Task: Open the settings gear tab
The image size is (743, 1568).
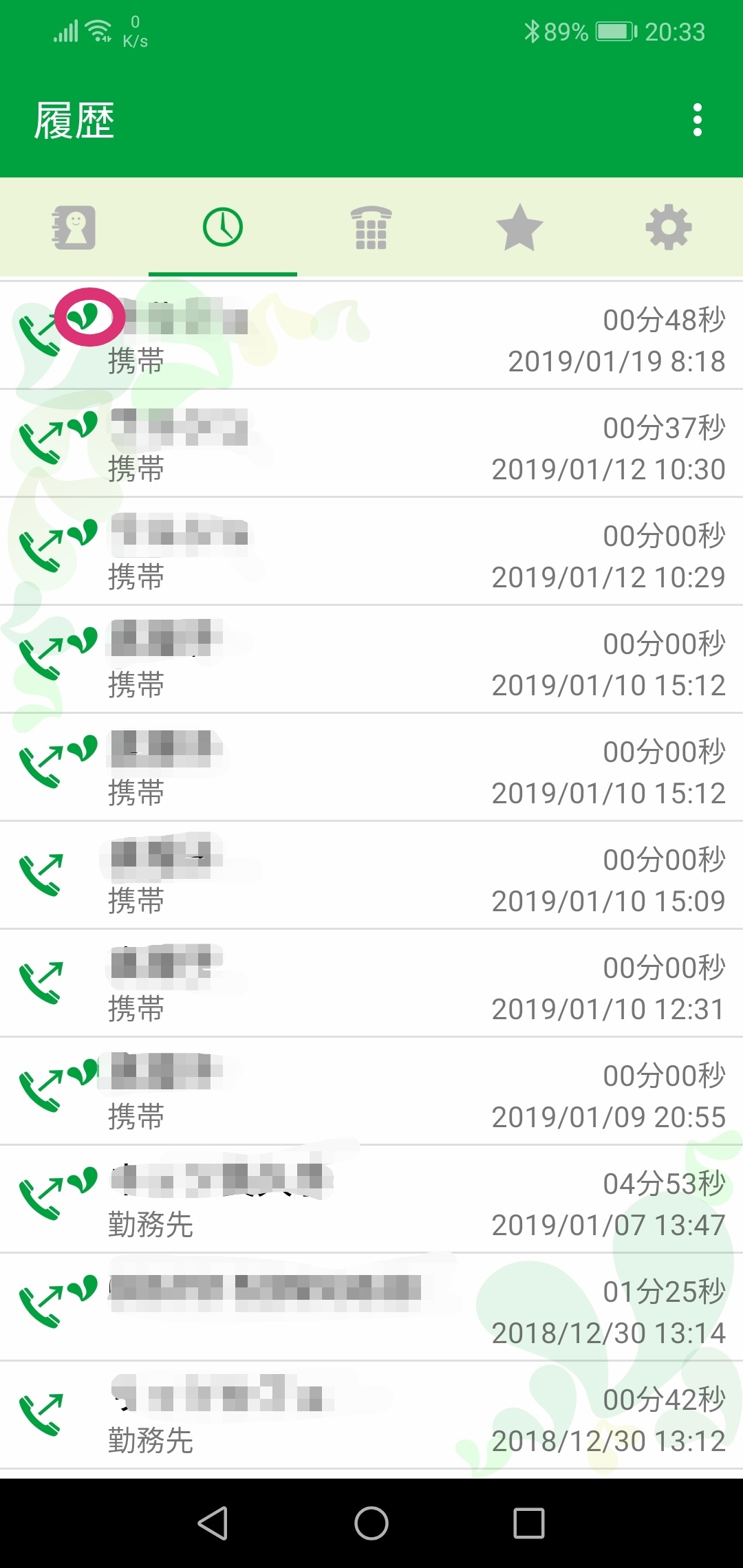Action: [668, 228]
